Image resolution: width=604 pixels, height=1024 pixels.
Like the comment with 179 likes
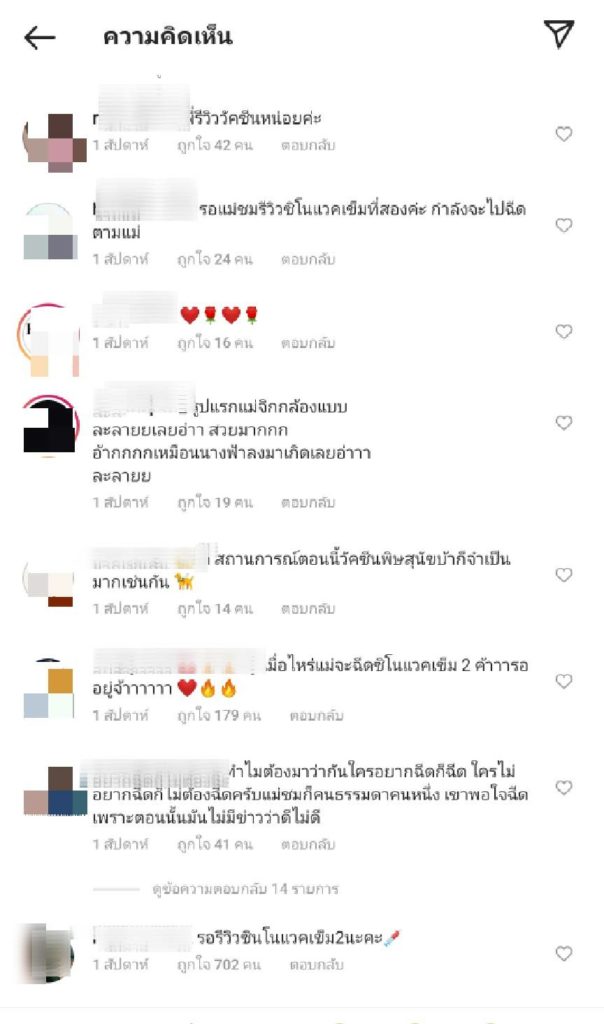[x=564, y=681]
